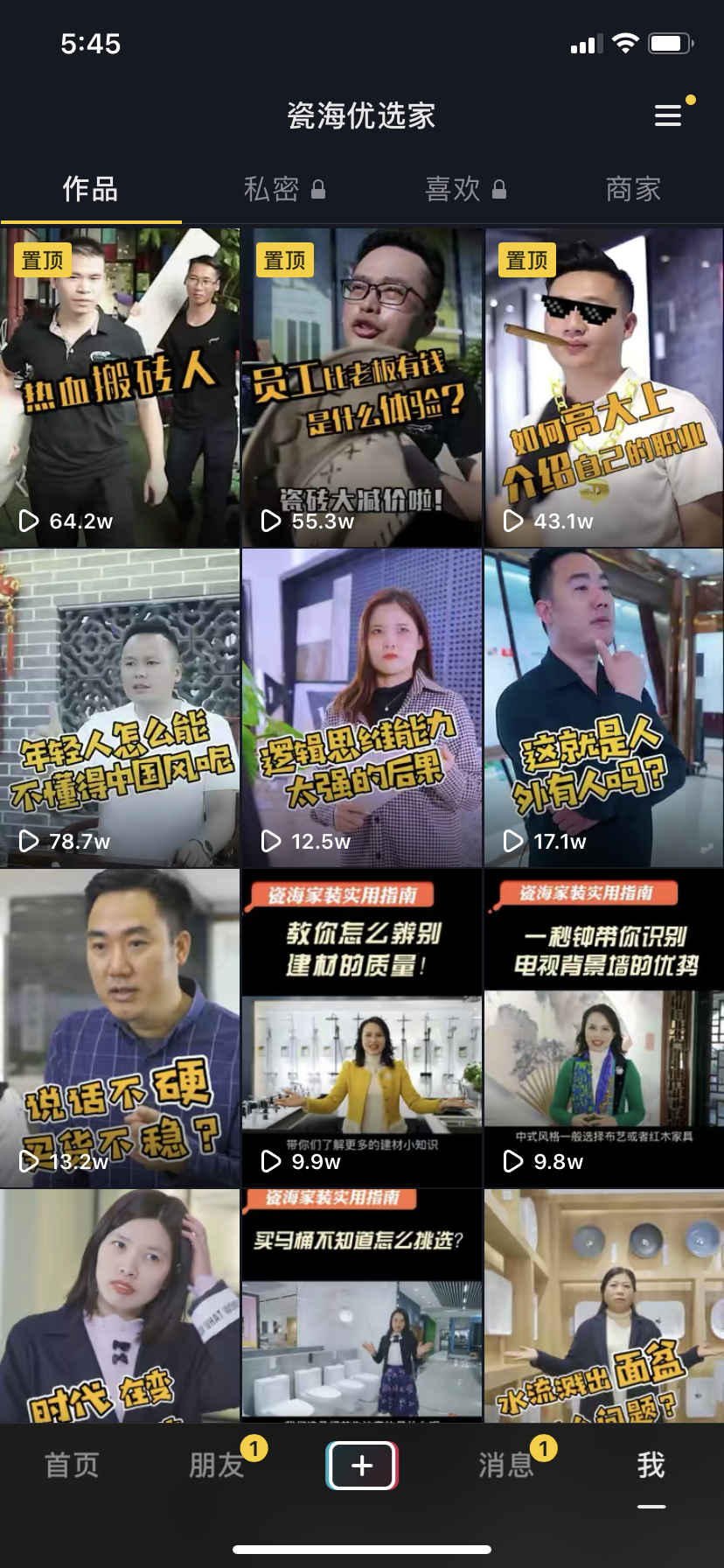Watch the 说话不硬 video

pyautogui.click(x=120, y=1028)
